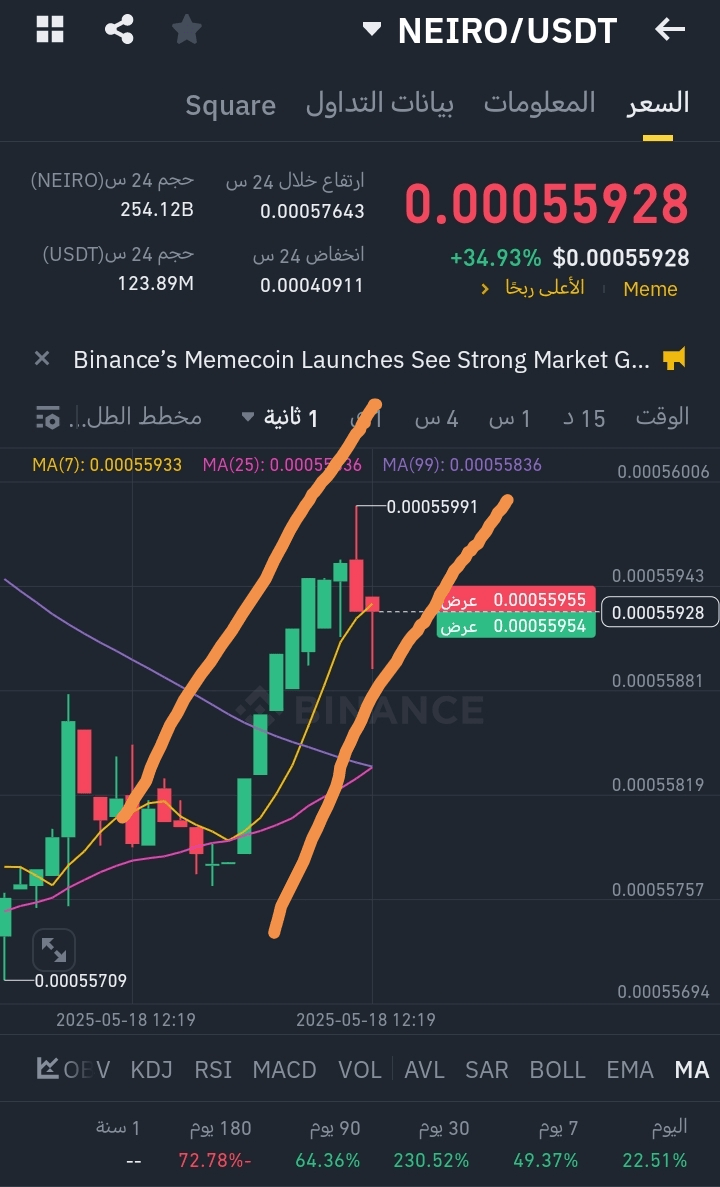The height and width of the screenshot is (1187, 720).
Task: Select the 15 د chart interval
Action: pos(584,418)
